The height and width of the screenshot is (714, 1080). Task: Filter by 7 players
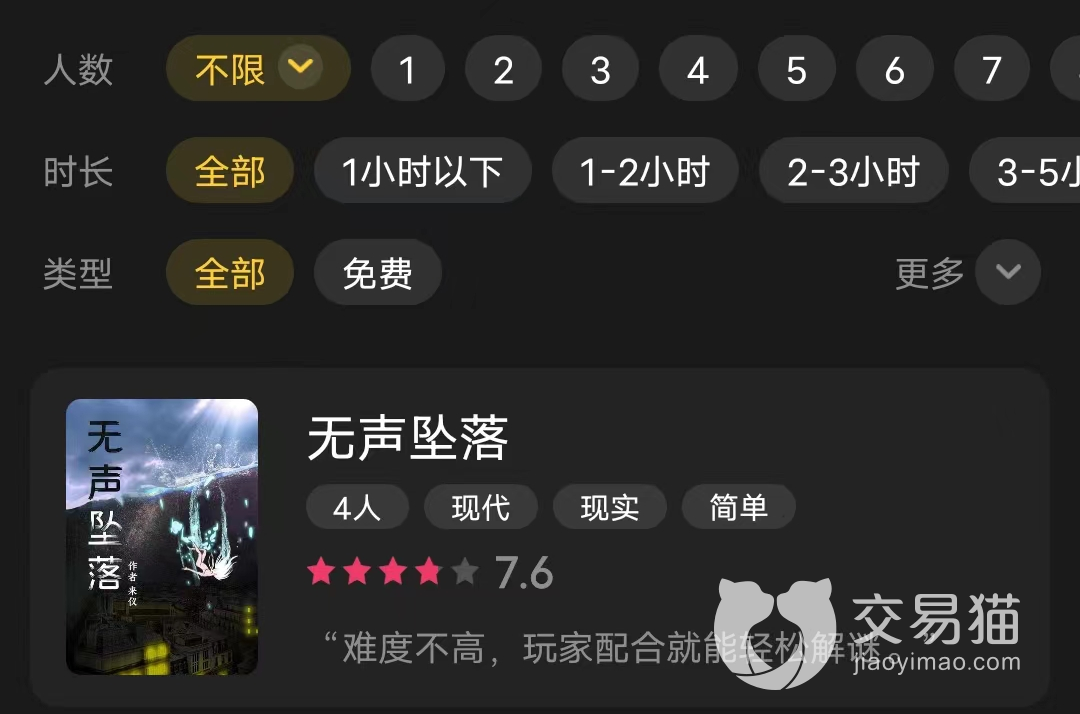(x=992, y=70)
